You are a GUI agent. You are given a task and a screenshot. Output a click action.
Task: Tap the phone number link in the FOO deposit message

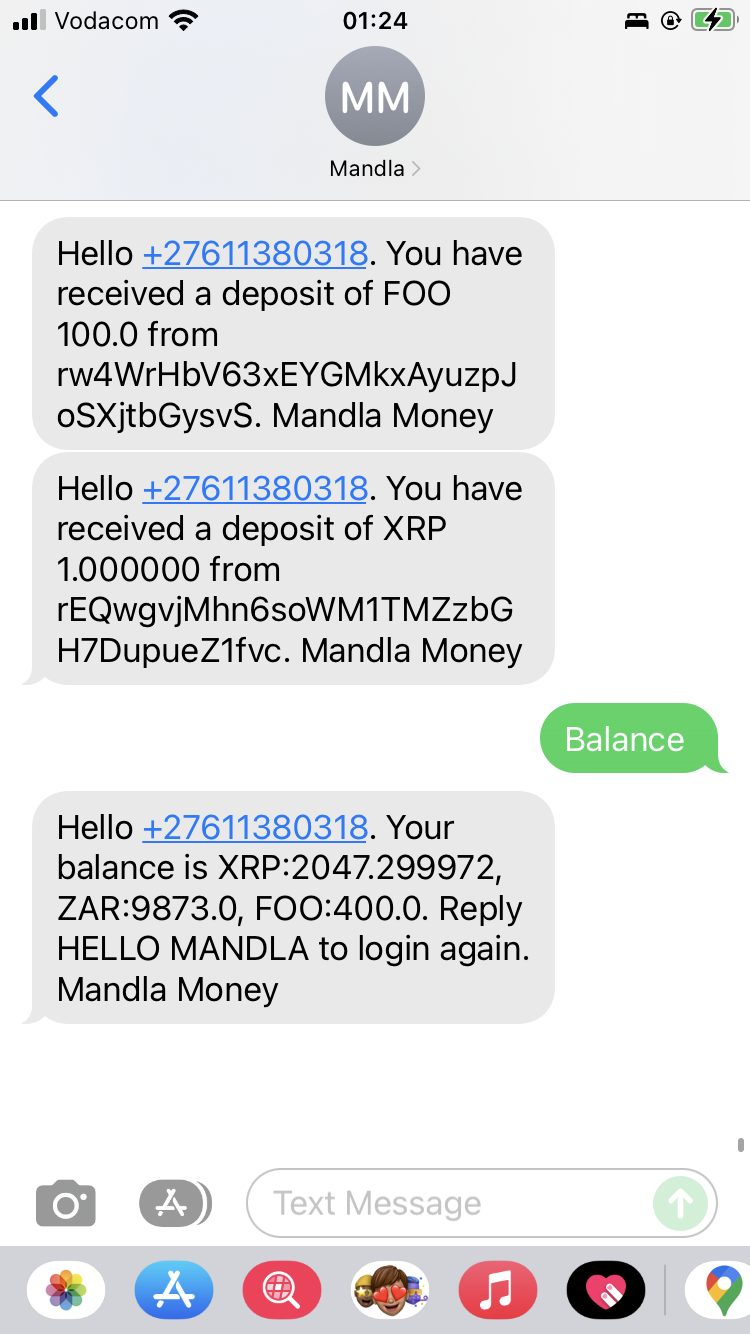tap(254, 253)
